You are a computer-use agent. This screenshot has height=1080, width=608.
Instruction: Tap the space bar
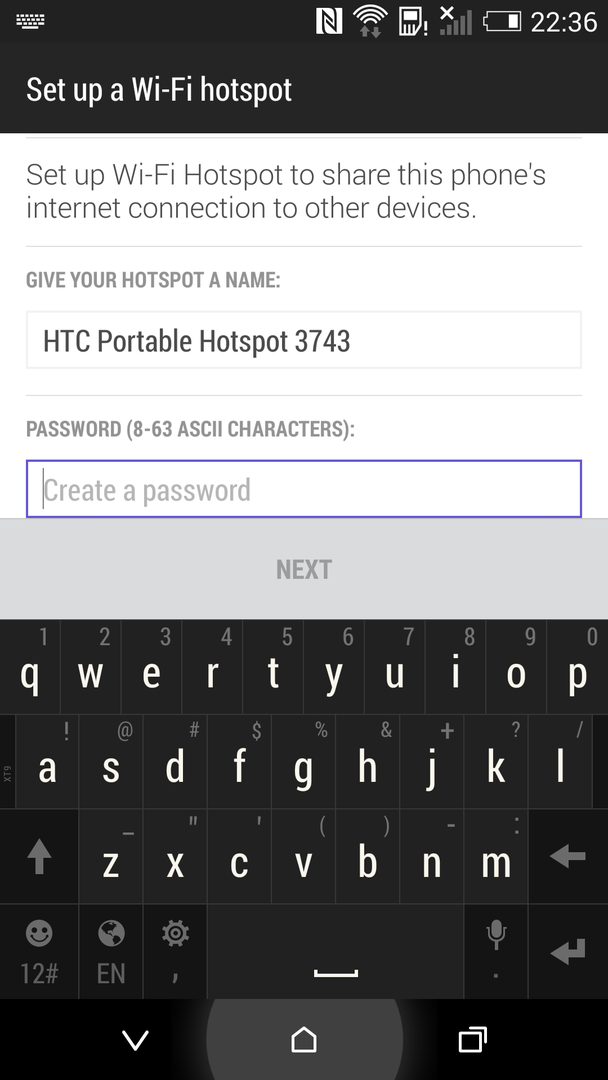tap(335, 953)
